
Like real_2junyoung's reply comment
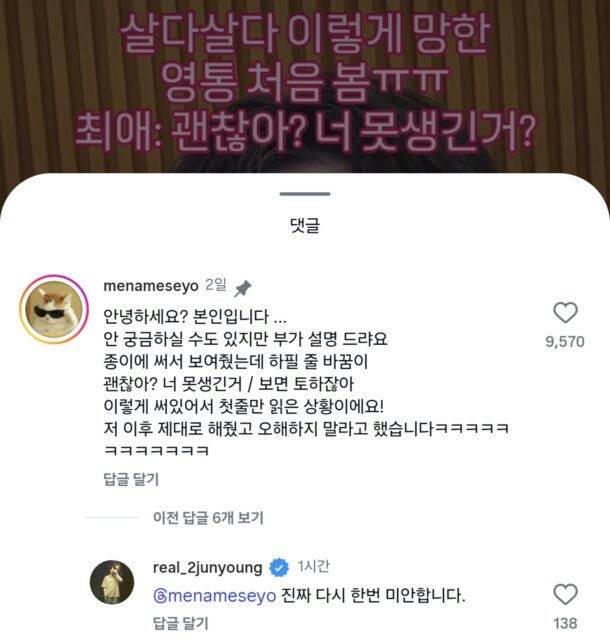tap(565, 595)
